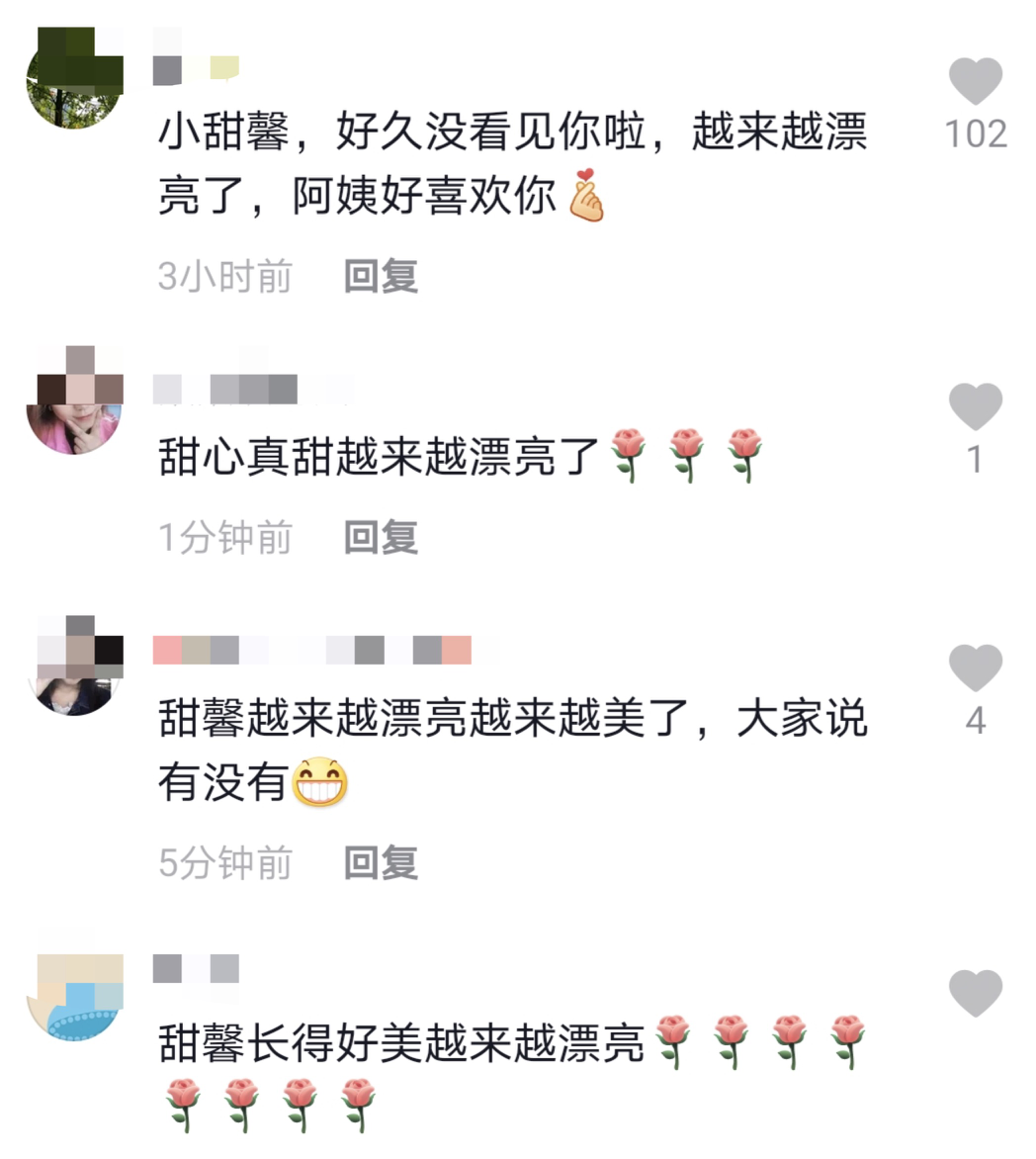Like the comment with 102 likes
The height and width of the screenshot is (1159, 1036).
tap(977, 79)
